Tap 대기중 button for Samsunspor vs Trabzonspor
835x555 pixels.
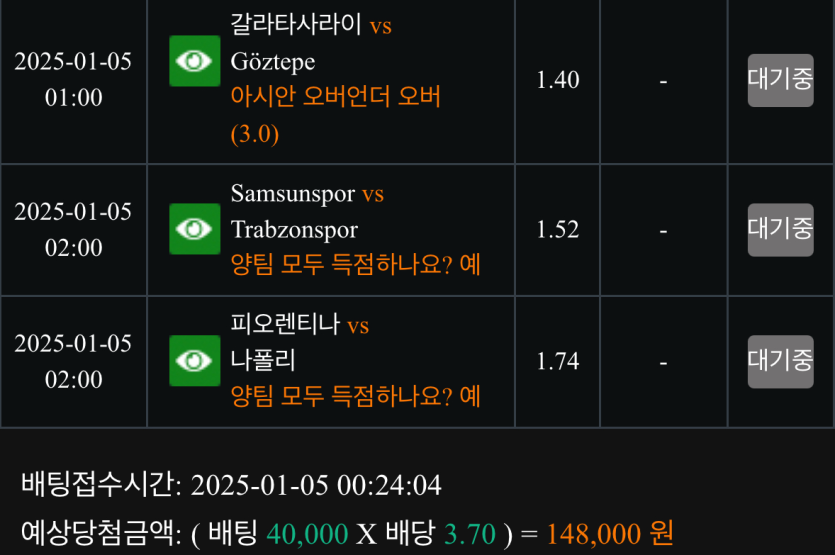pyautogui.click(x=780, y=229)
